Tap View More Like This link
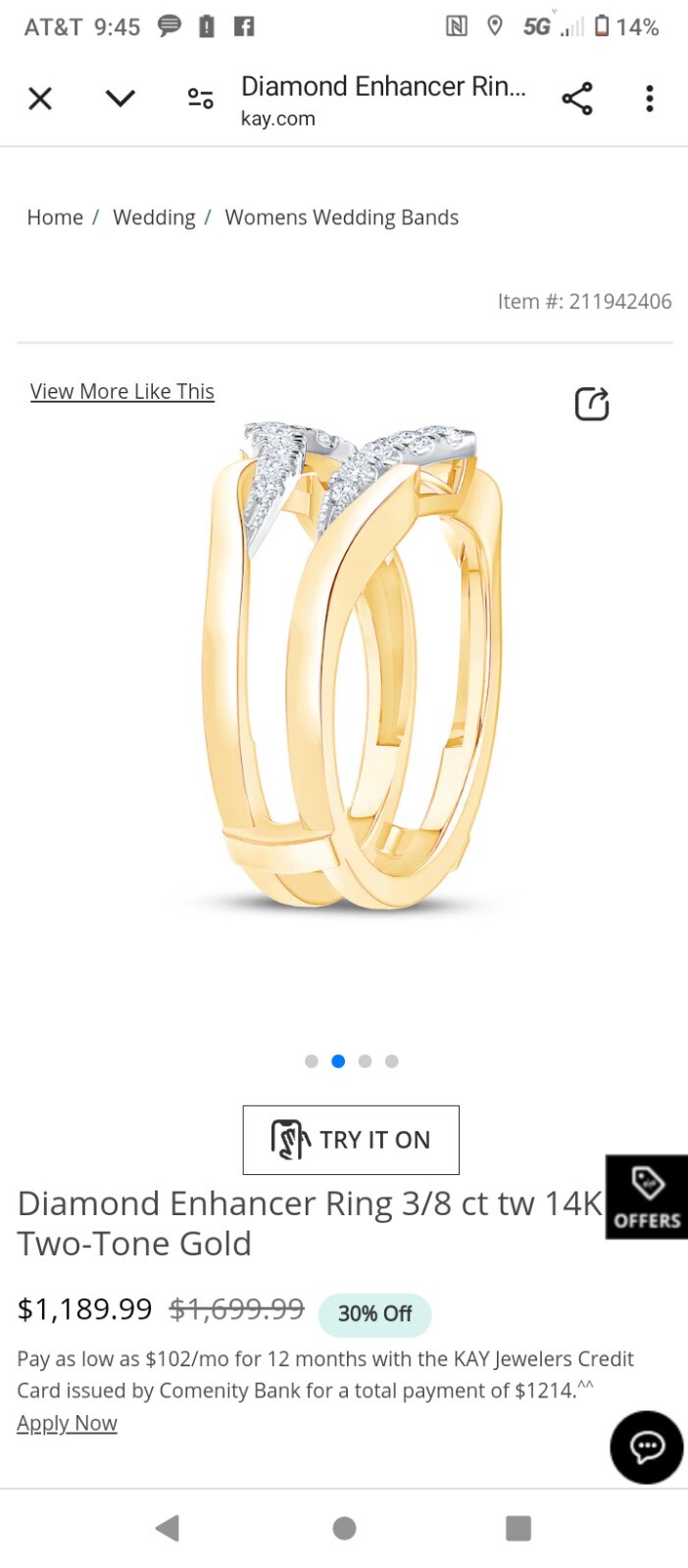The width and height of the screenshot is (688, 1568). click(123, 392)
